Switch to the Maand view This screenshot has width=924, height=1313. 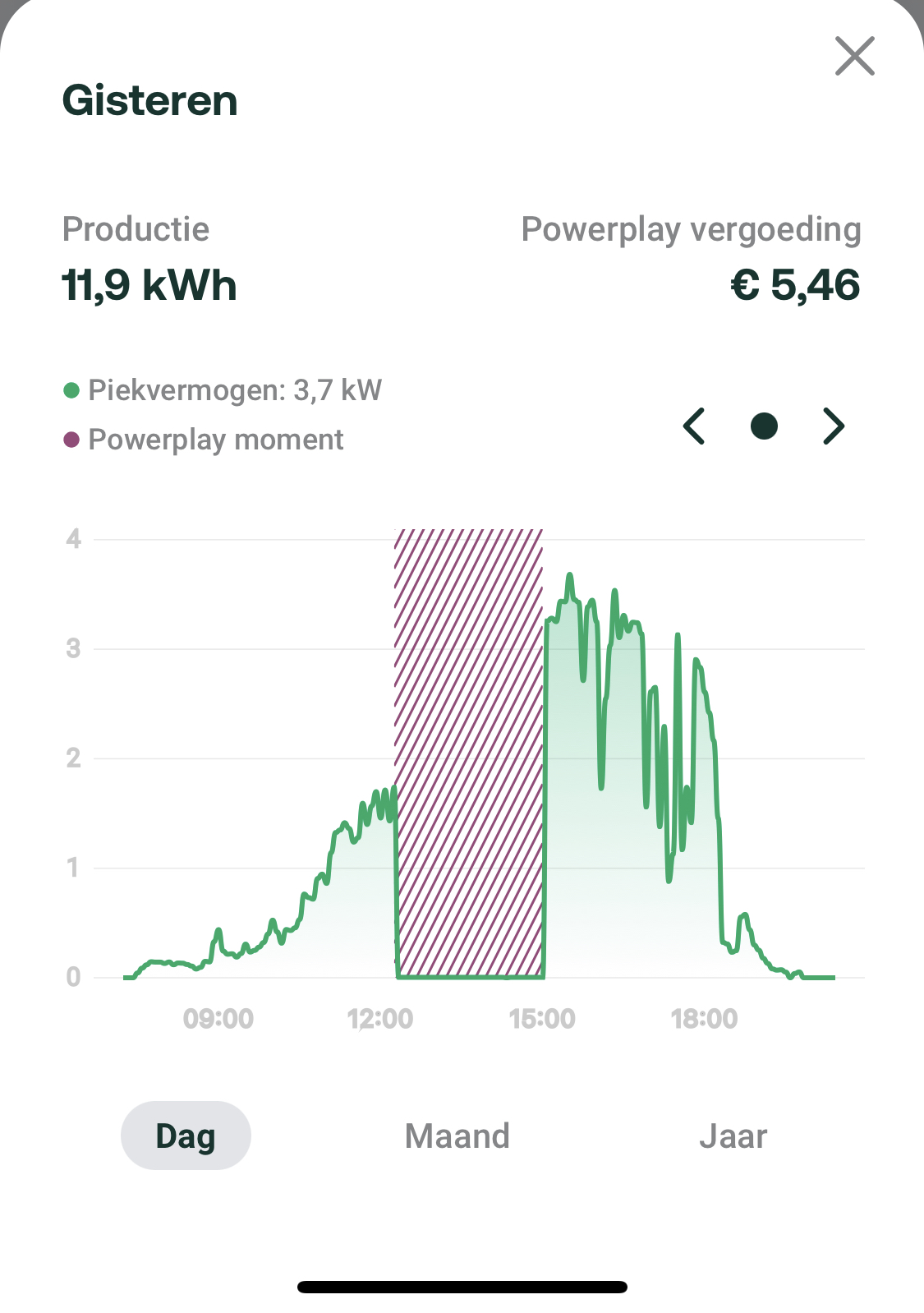coord(457,1136)
